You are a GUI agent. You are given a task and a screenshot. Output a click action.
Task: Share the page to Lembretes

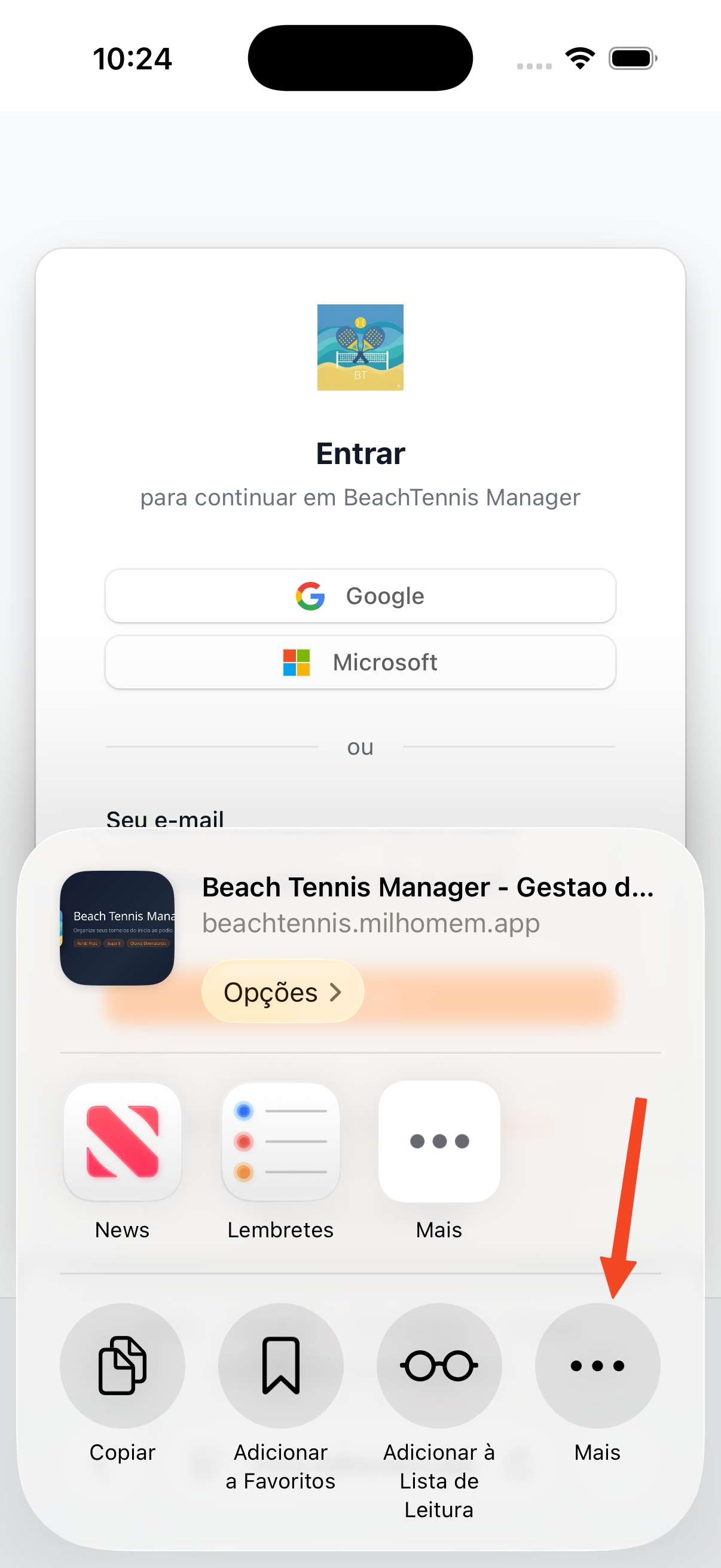click(280, 1141)
